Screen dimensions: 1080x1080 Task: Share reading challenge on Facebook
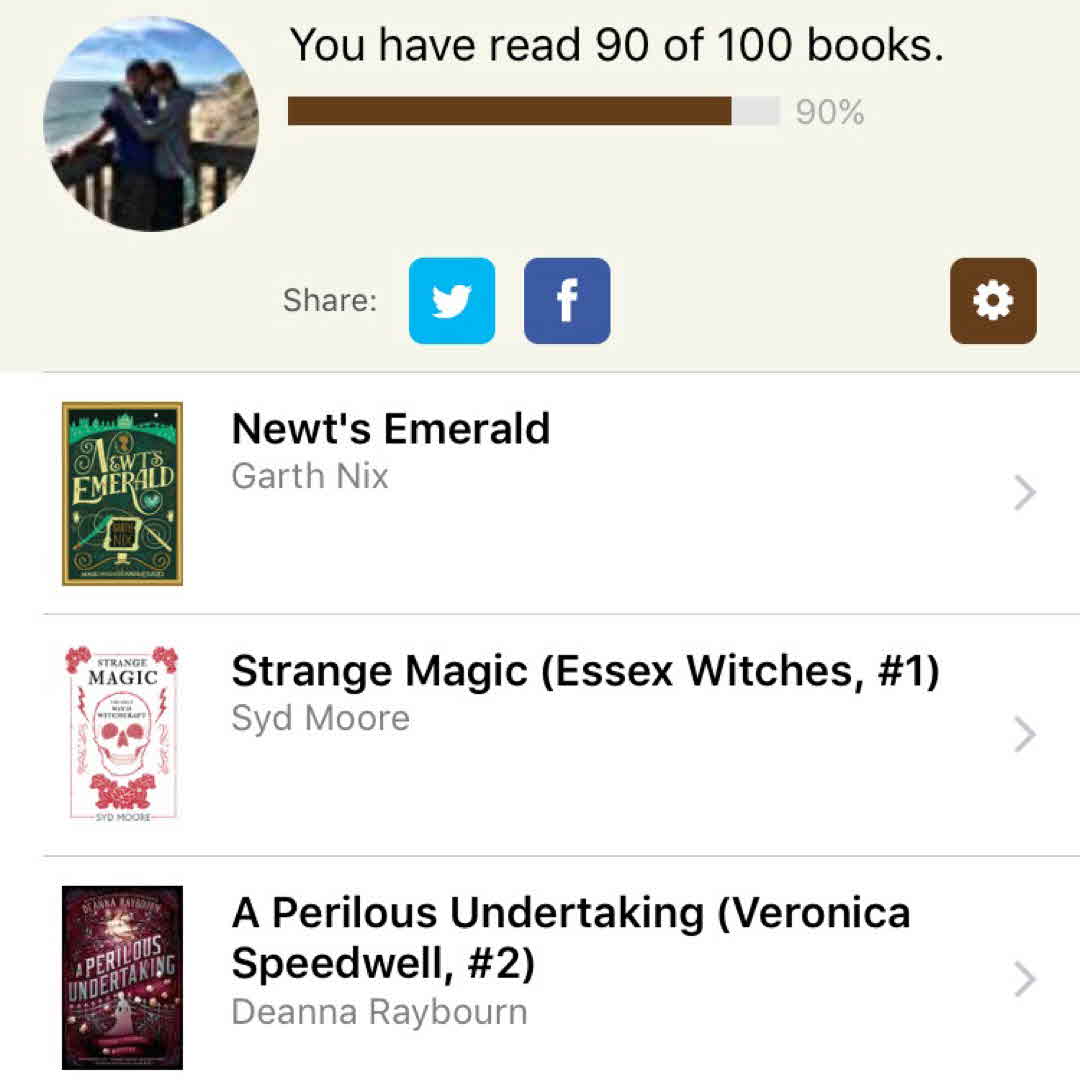pos(567,301)
